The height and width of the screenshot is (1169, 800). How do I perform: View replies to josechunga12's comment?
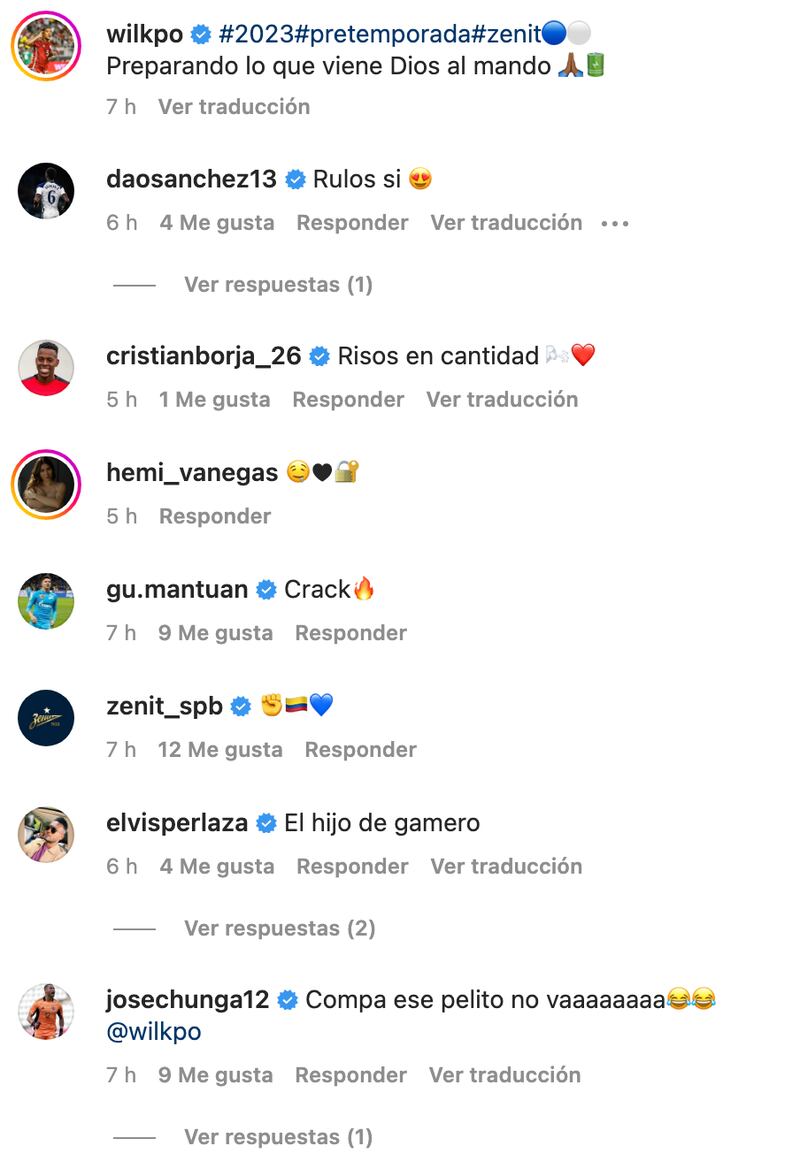point(276,1137)
